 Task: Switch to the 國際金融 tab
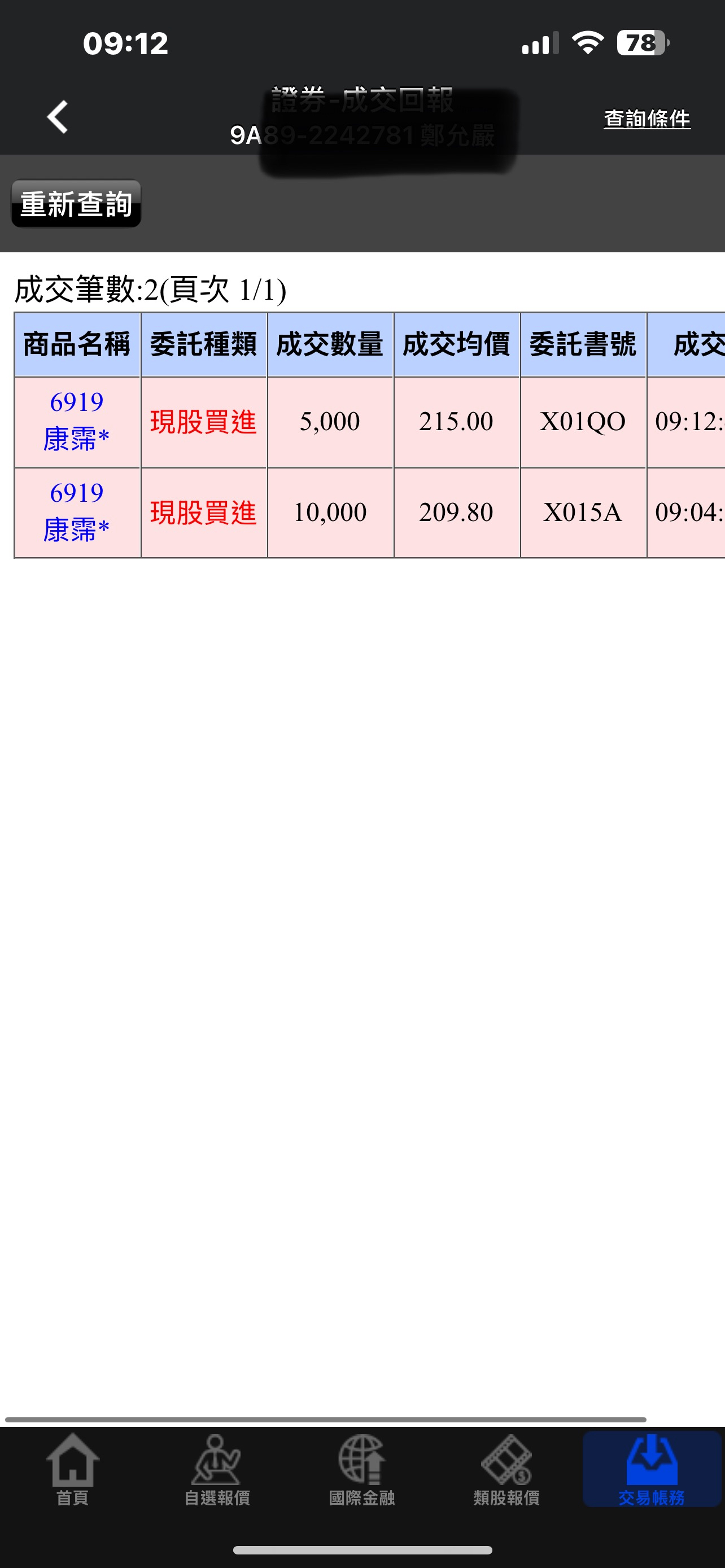click(362, 1469)
